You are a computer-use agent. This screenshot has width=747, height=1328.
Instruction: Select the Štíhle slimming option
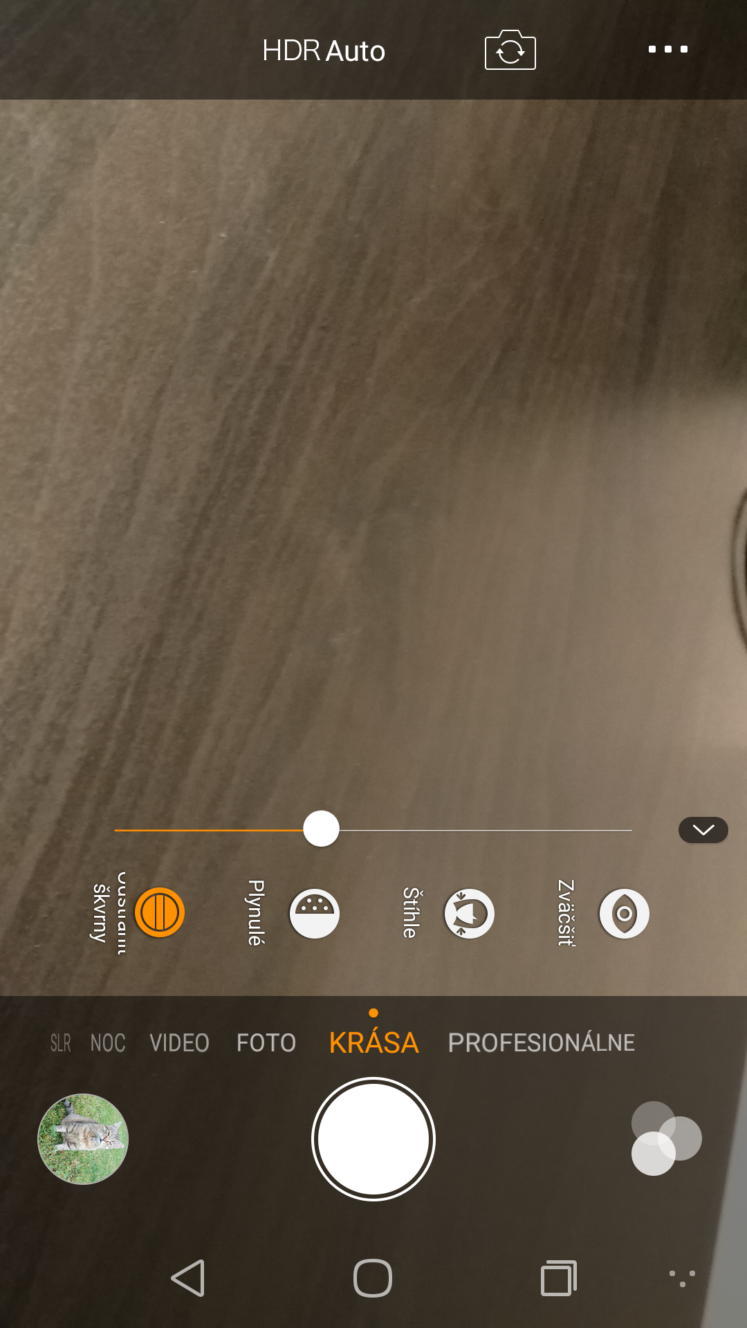(x=469, y=914)
